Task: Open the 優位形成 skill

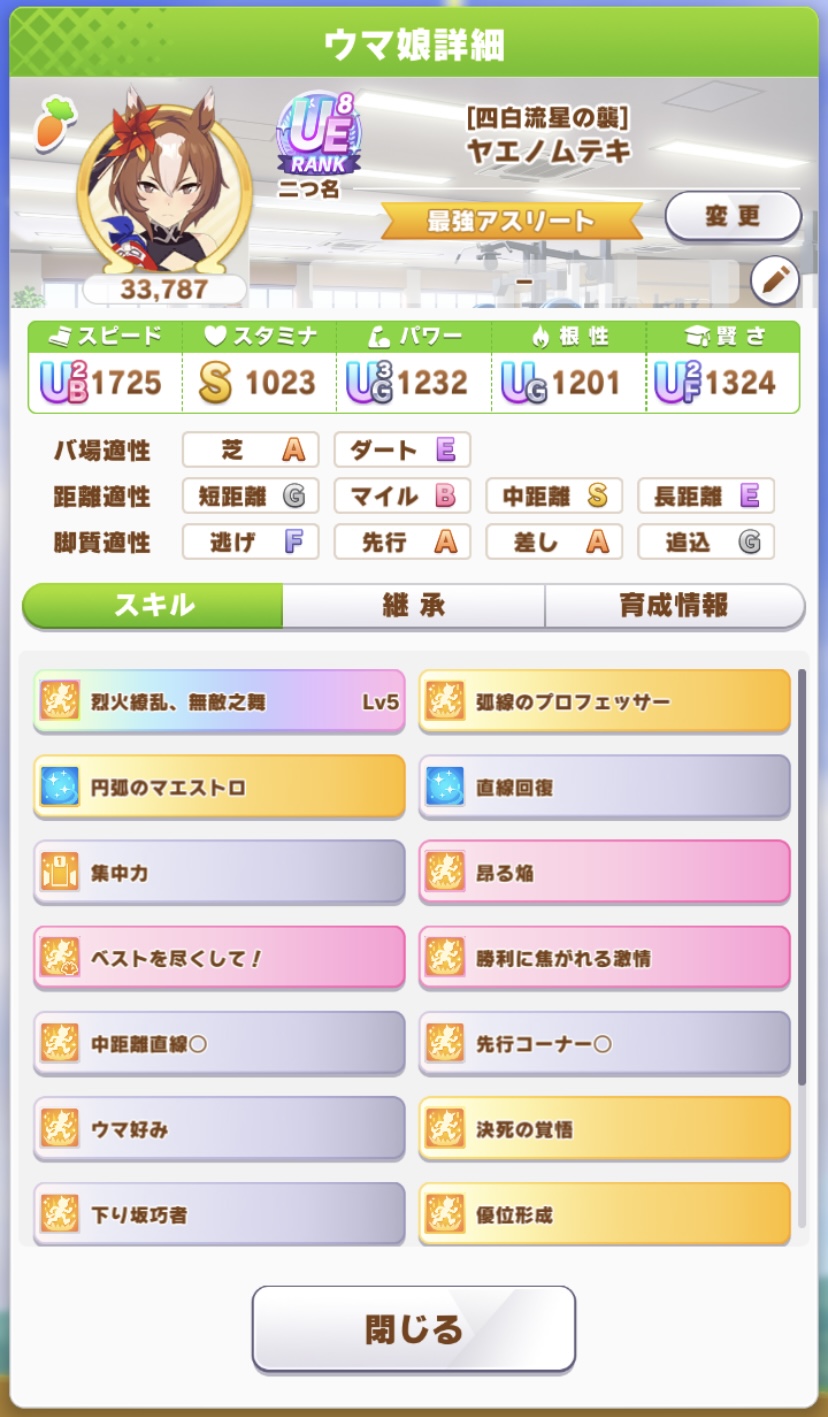Action: pos(604,1214)
